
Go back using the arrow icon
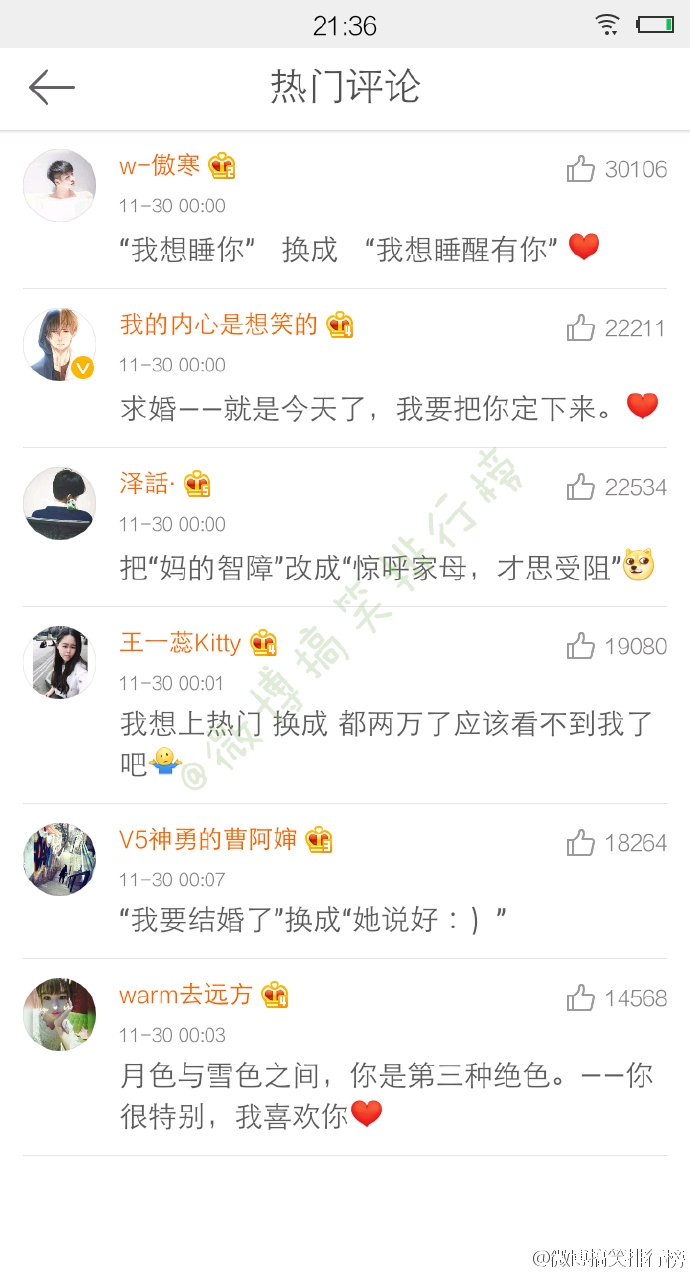(x=52, y=88)
